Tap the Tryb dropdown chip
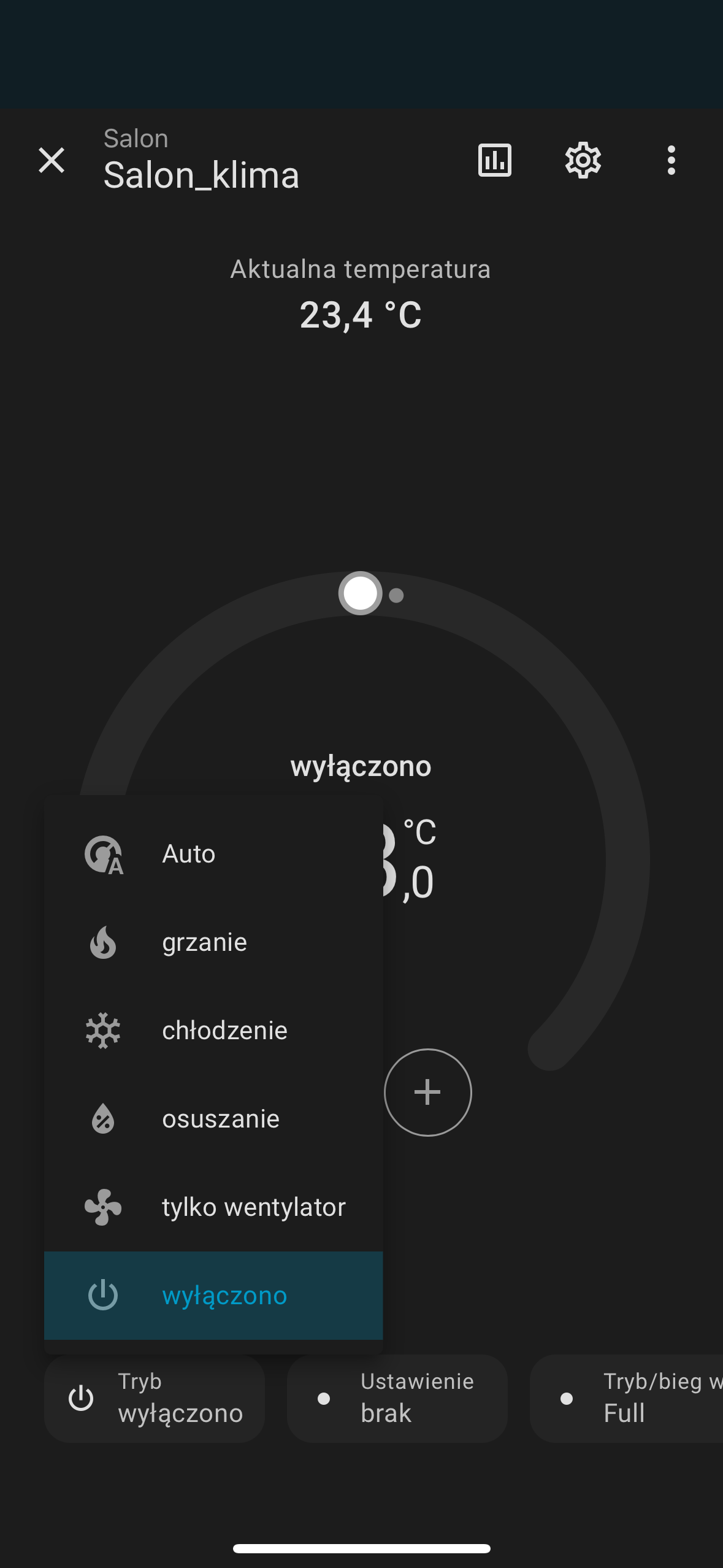The height and width of the screenshot is (1568, 723). [155, 1398]
